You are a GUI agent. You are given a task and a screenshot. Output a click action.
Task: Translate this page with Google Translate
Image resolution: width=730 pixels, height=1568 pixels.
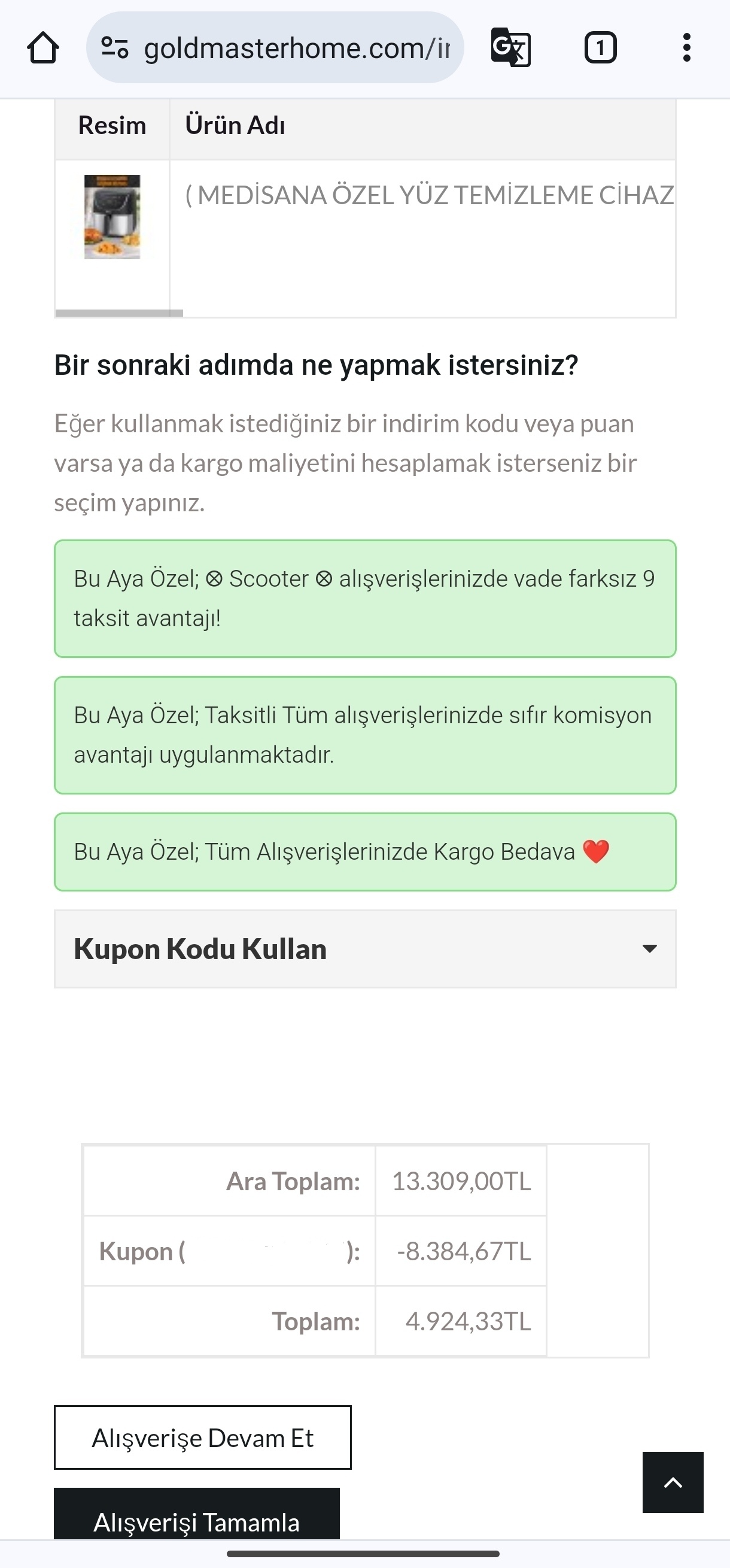(510, 47)
